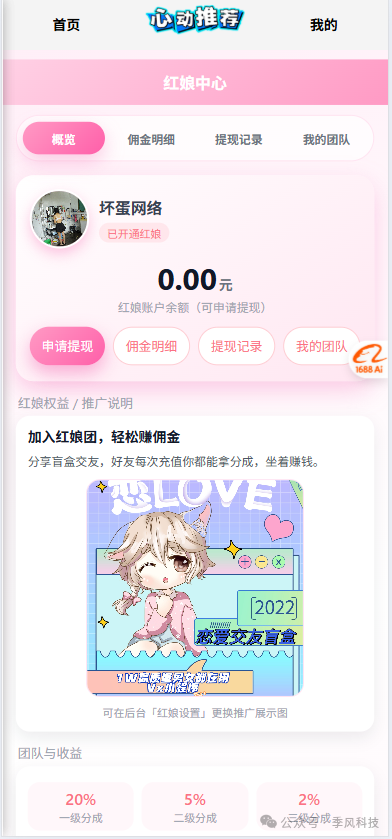This screenshot has width=392, height=839.
Task: Open the floating 1688 AI assistant icon
Action: [x=370, y=359]
